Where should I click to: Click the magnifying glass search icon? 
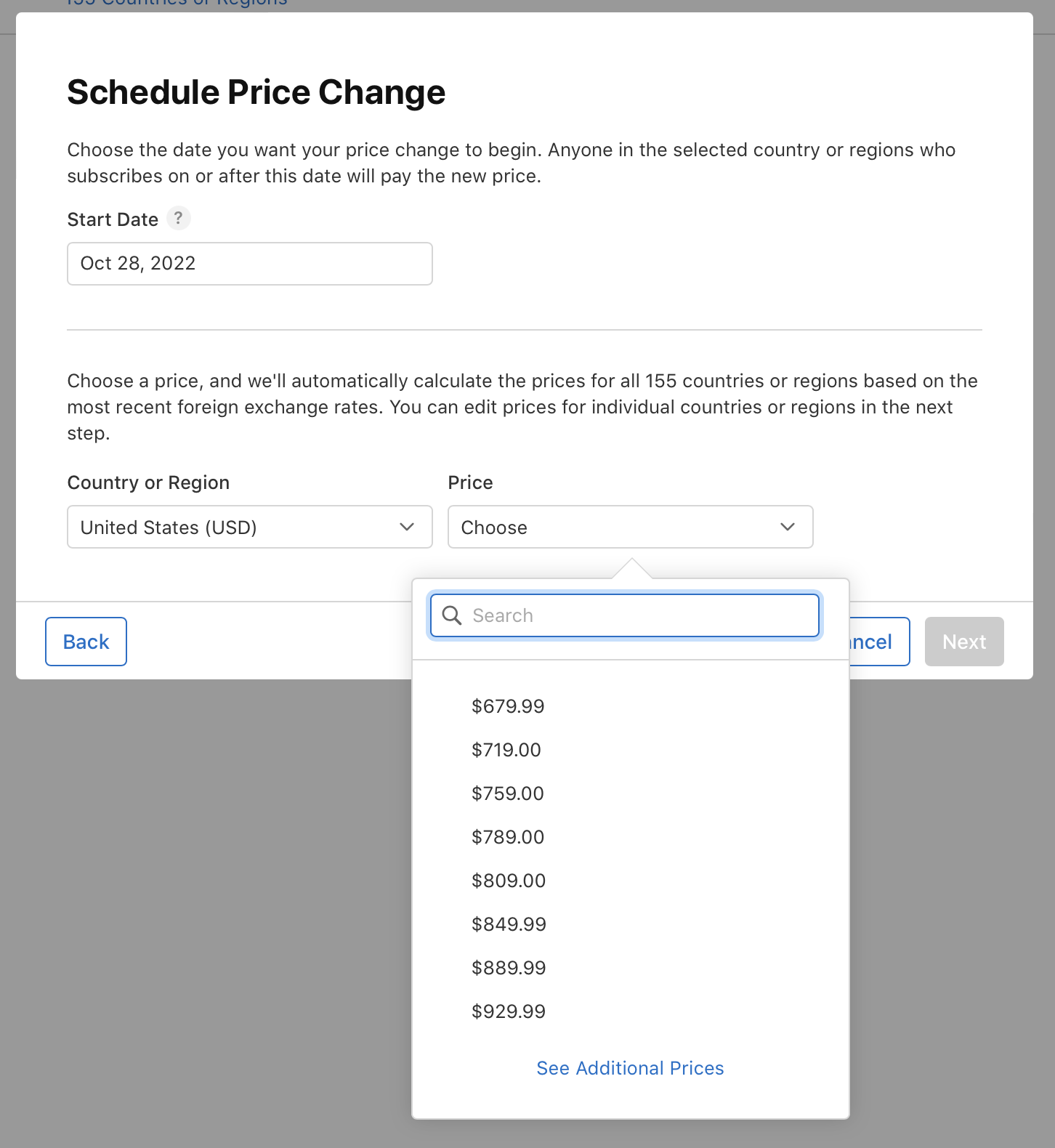pos(452,615)
